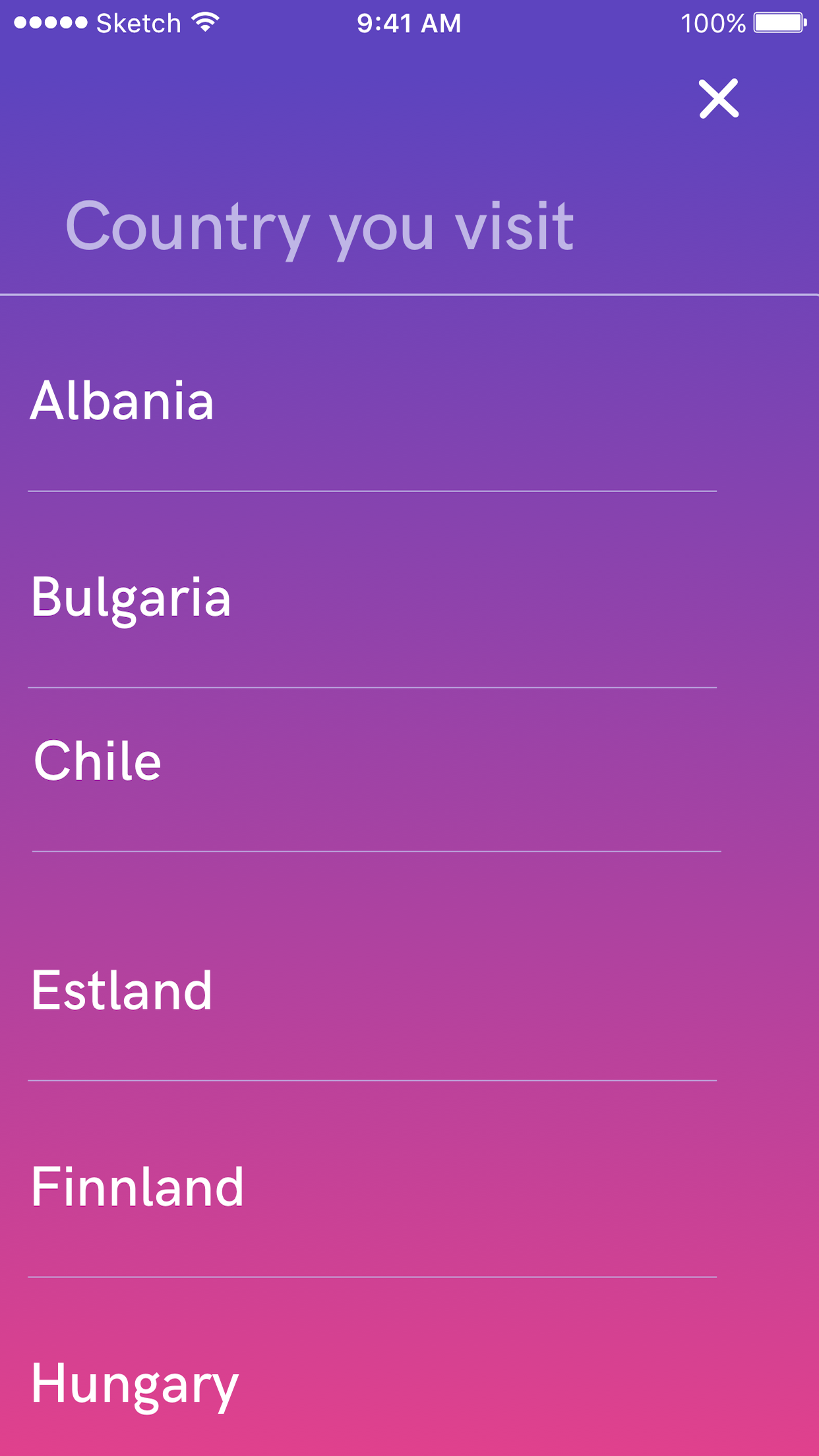Close the country selection screen

(719, 99)
